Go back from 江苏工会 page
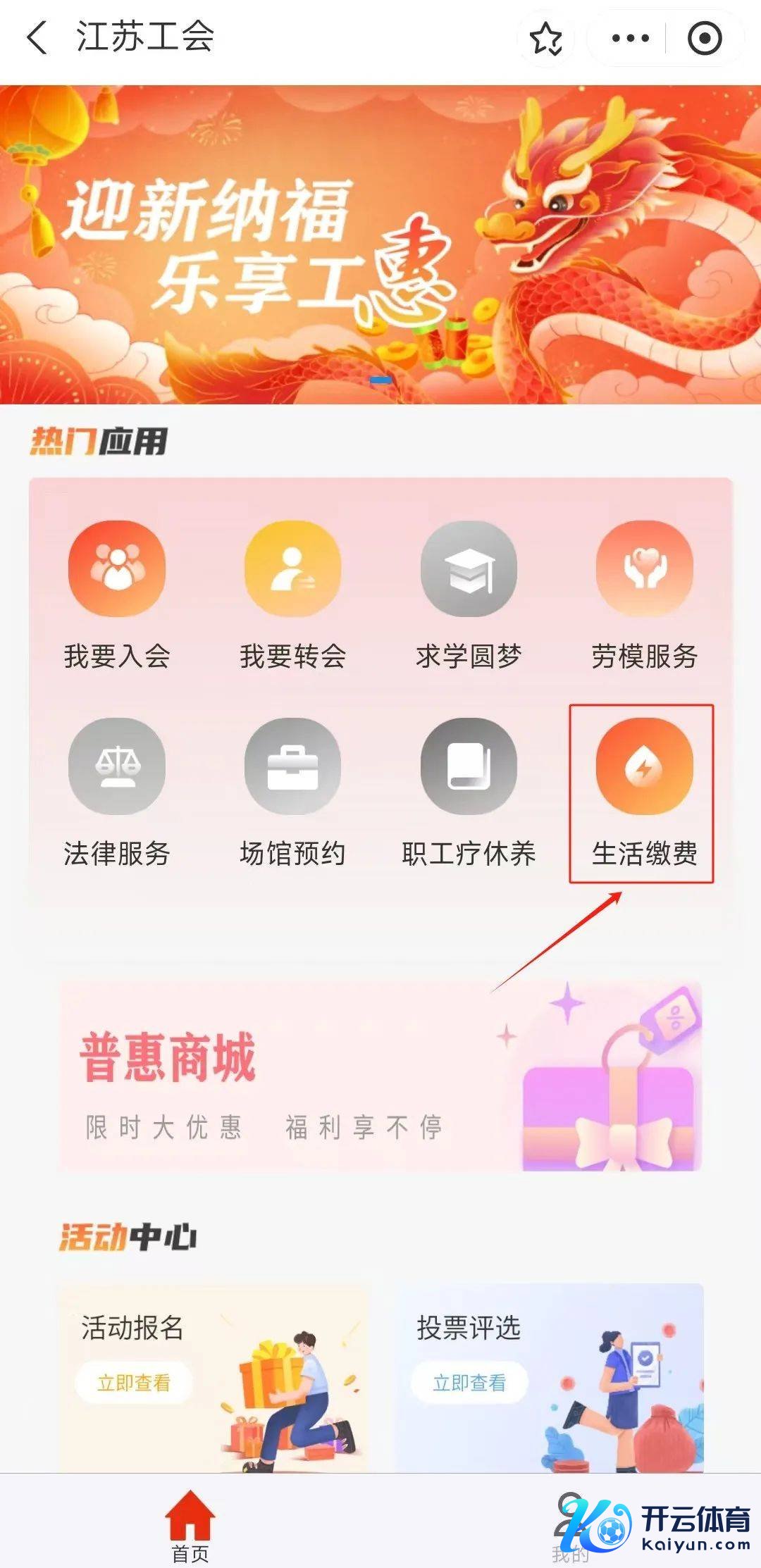Screen dimensions: 761x1568 pyautogui.click(x=37, y=37)
